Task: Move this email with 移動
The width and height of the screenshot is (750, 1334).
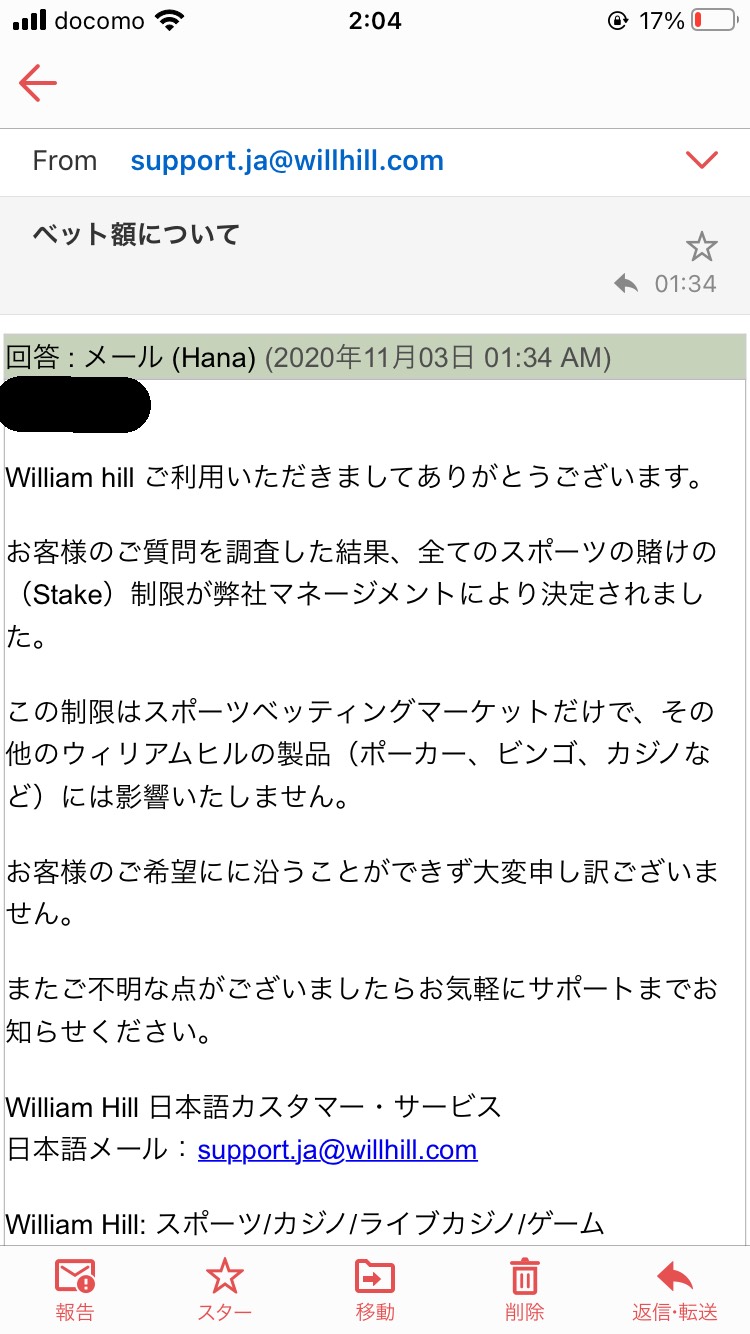Action: pyautogui.click(x=375, y=1289)
